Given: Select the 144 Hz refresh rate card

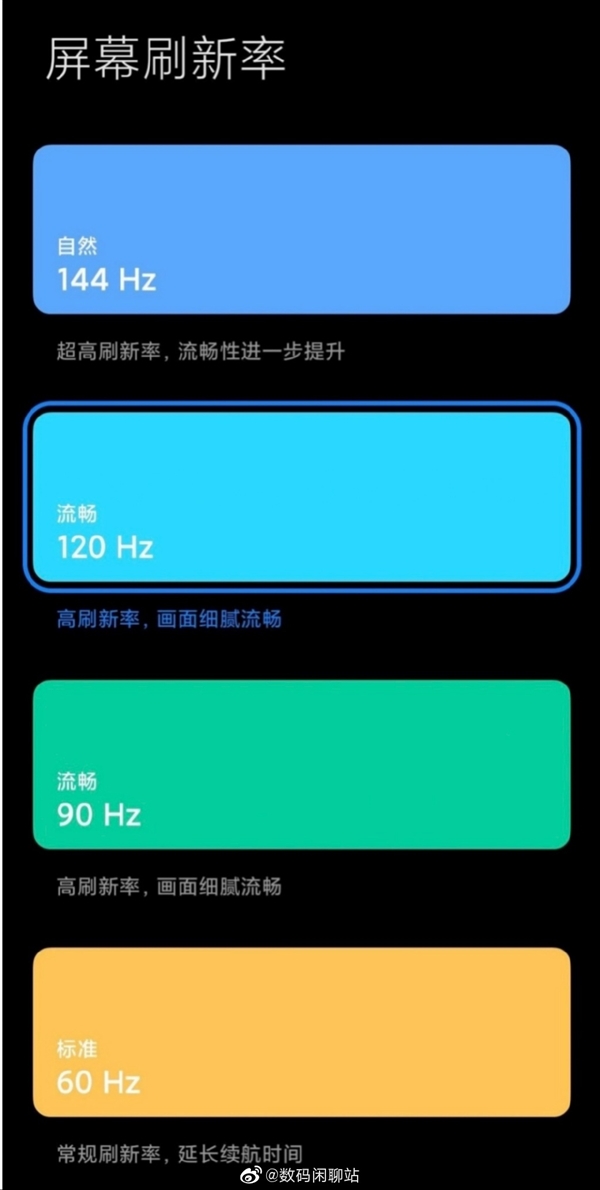Looking at the screenshot, I should tap(301, 230).
